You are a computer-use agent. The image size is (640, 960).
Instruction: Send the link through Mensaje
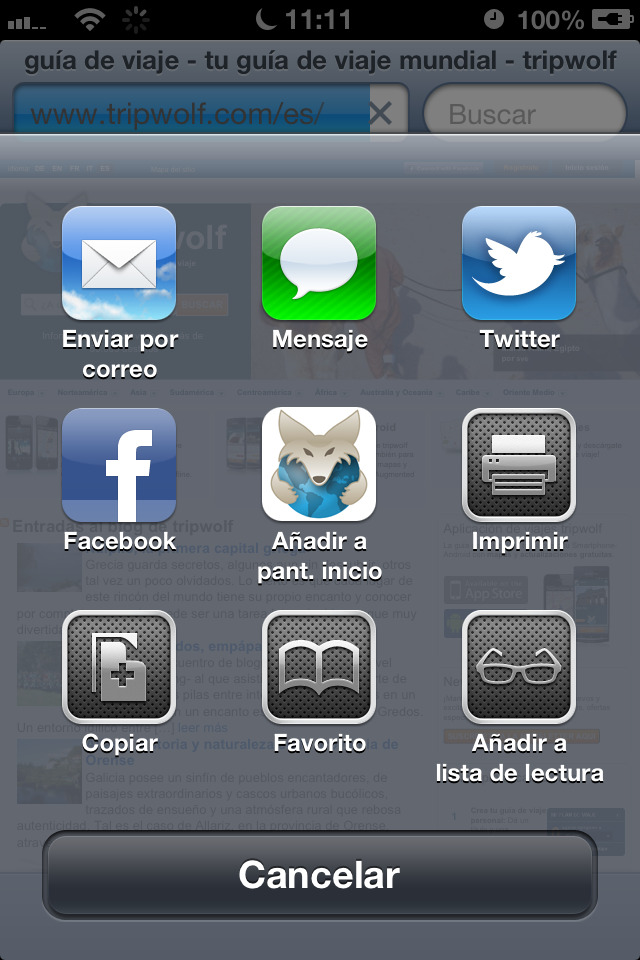(319, 264)
